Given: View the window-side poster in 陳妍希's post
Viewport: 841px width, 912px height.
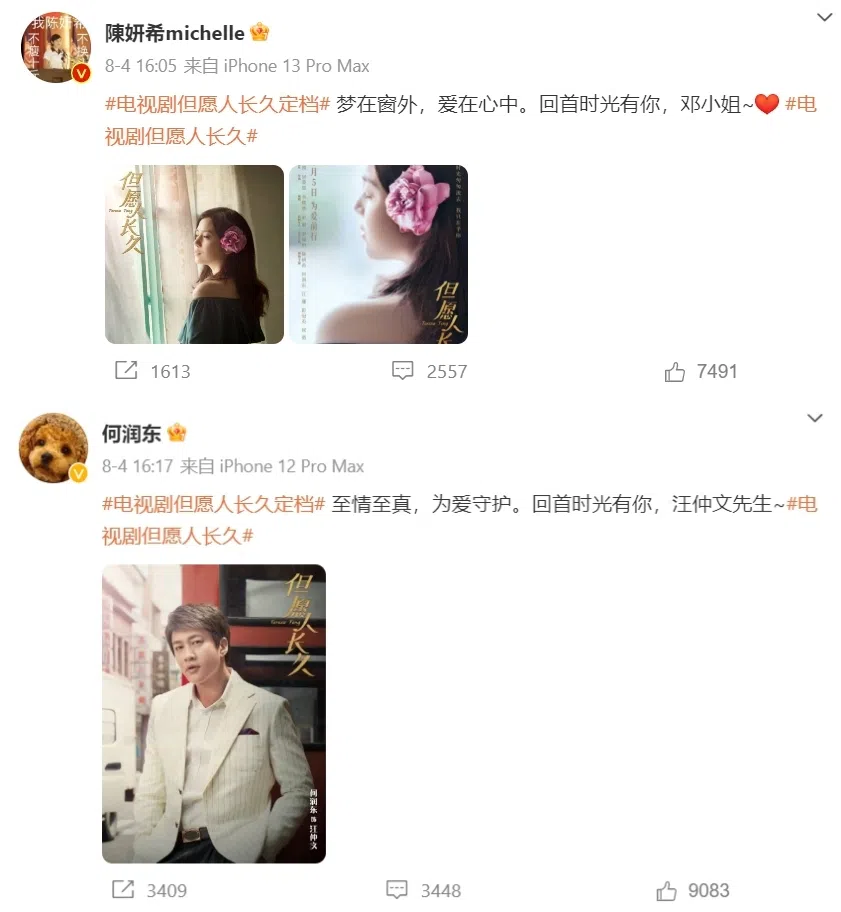Looking at the screenshot, I should (x=194, y=254).
